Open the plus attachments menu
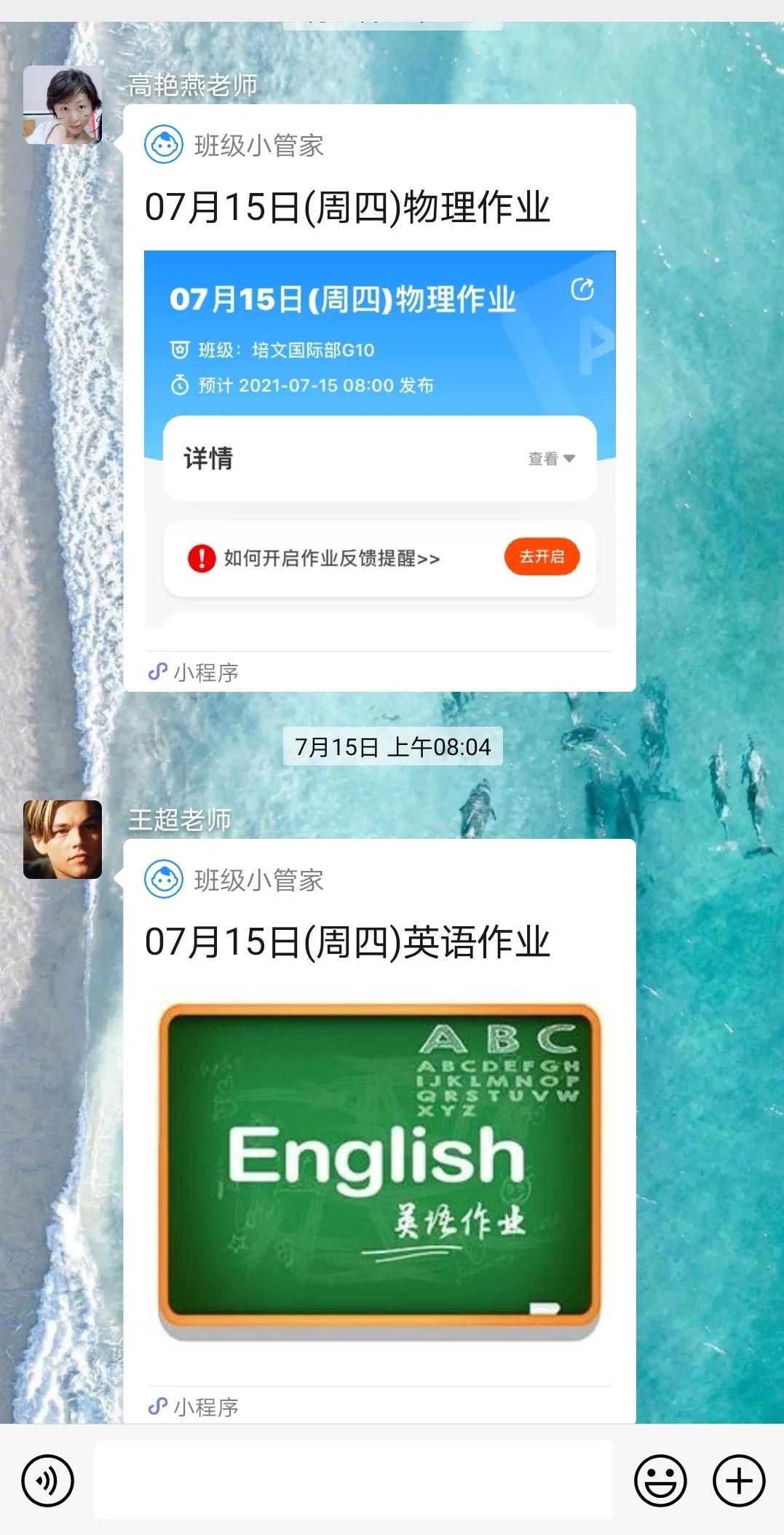This screenshot has height=1535, width=784. pos(739,1480)
